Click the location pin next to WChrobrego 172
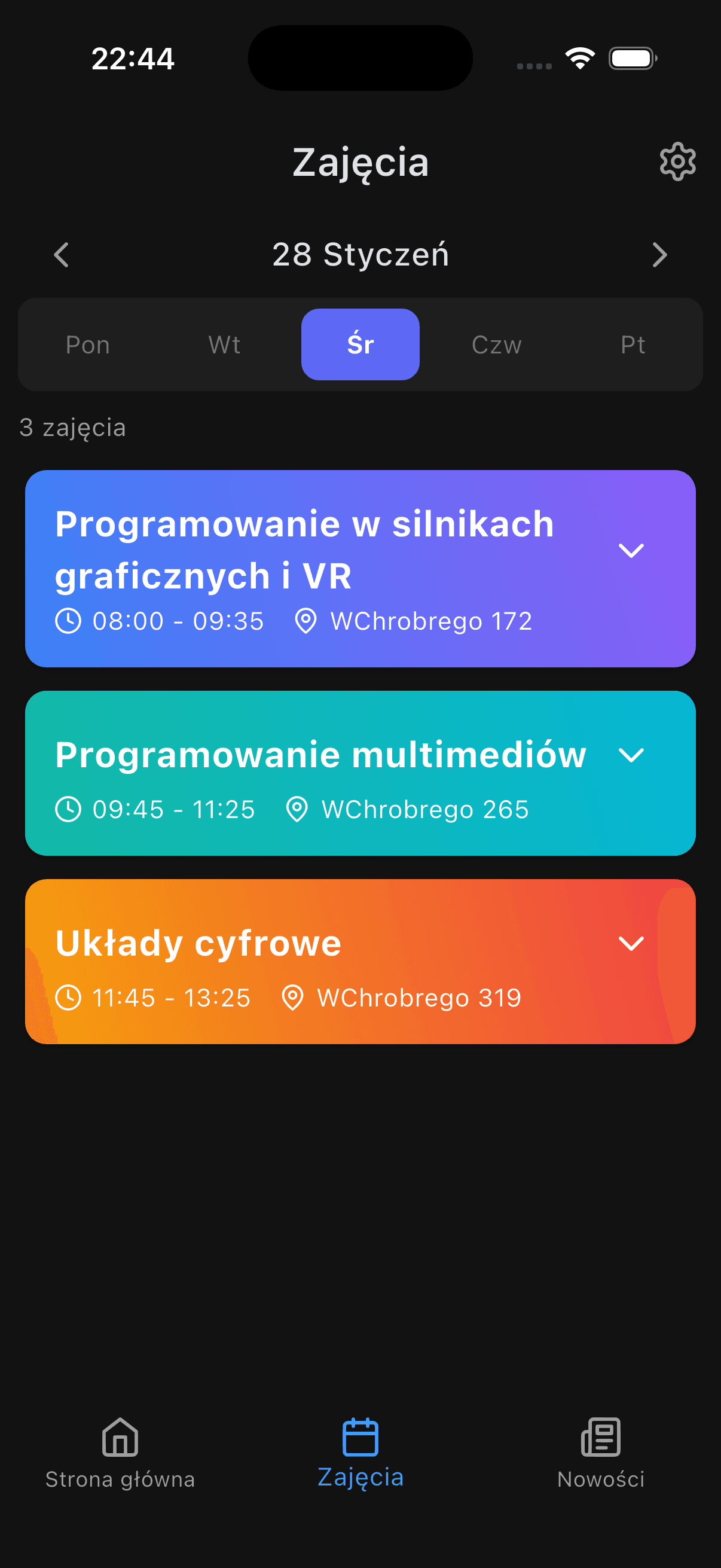The width and height of the screenshot is (721, 1568). pyautogui.click(x=306, y=621)
